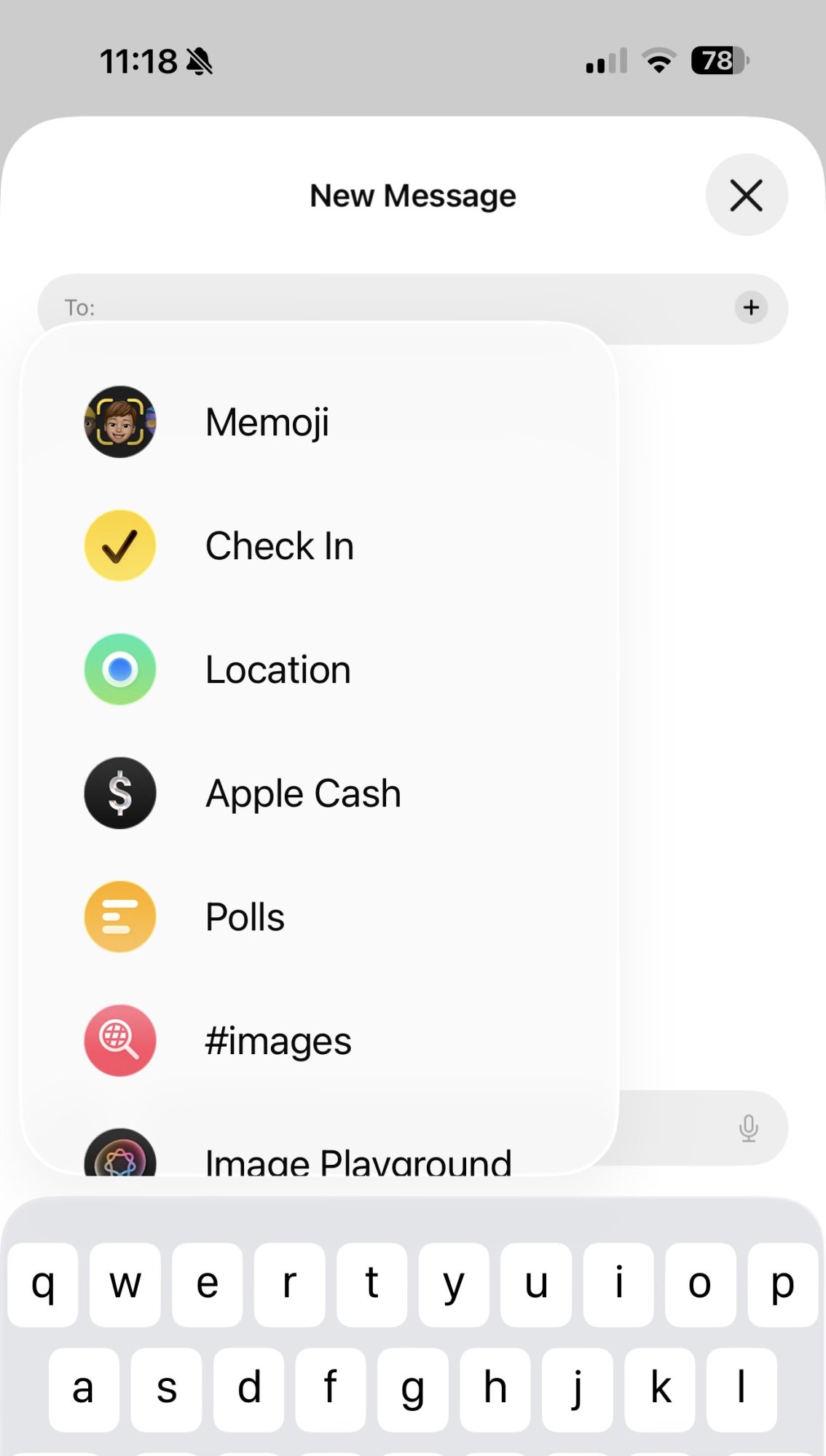Tap the microphone dictation icon
Viewport: 826px width, 1456px height.
pos(748,1128)
